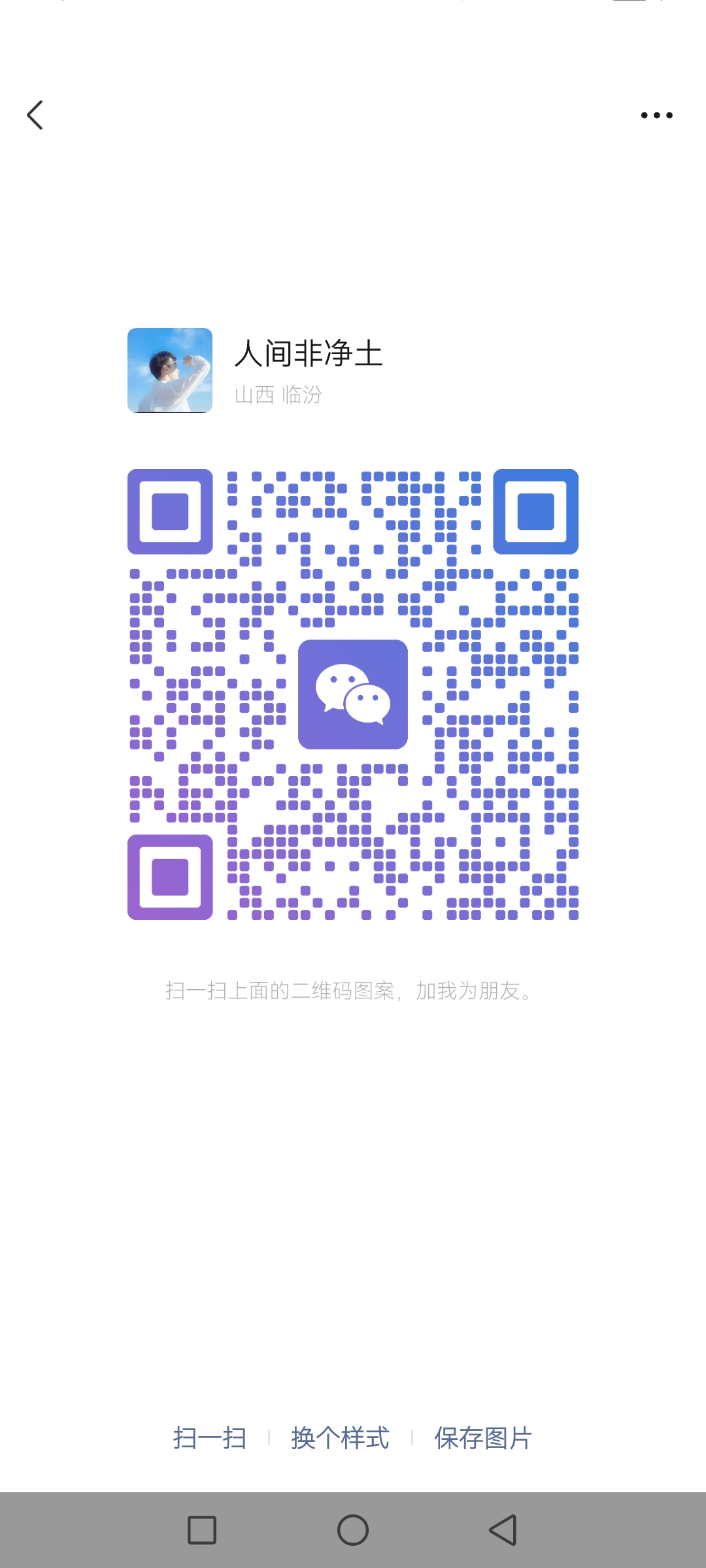
Task: Go to the phone's home screen
Action: (x=353, y=1530)
